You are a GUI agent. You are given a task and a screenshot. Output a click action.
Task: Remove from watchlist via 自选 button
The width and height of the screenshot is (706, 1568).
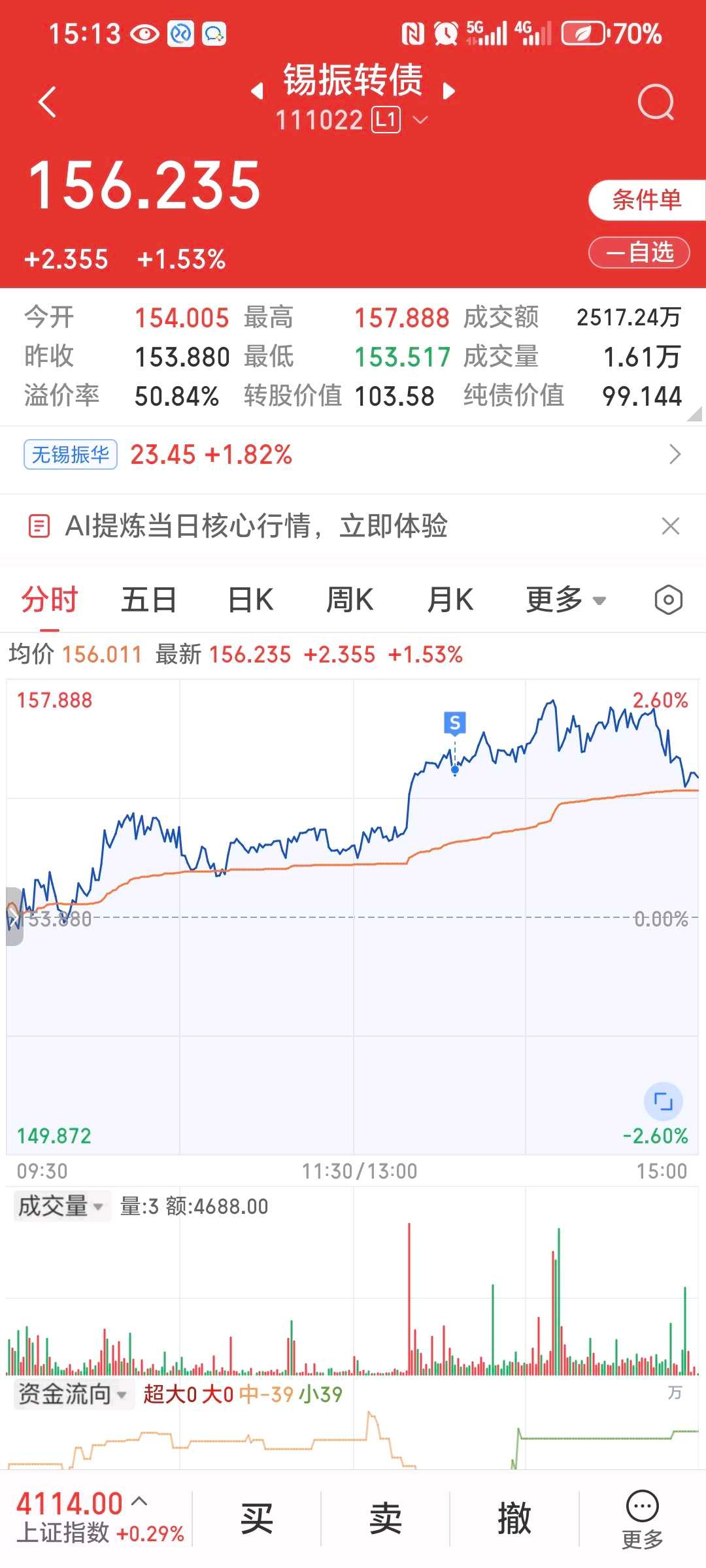(639, 252)
